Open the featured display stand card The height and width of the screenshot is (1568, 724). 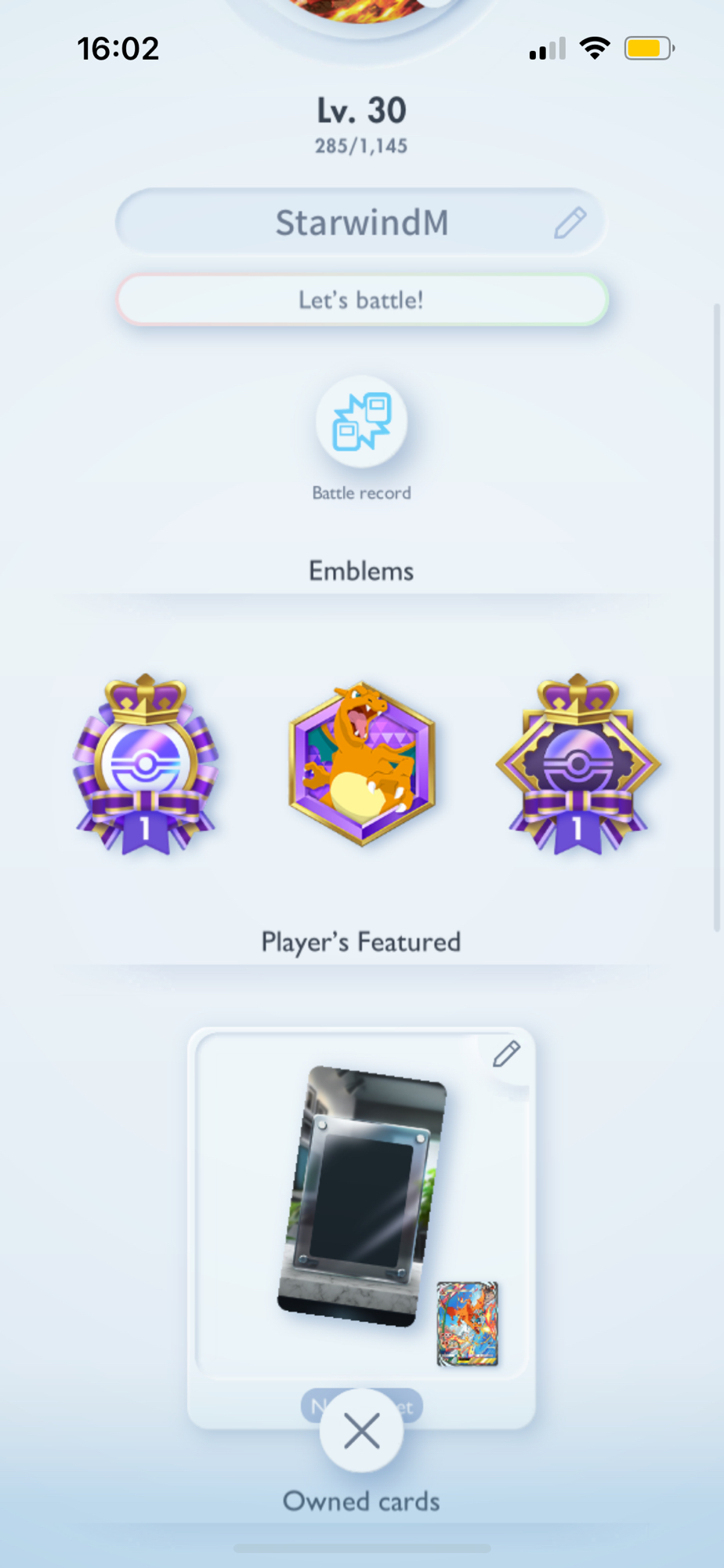tap(362, 1196)
